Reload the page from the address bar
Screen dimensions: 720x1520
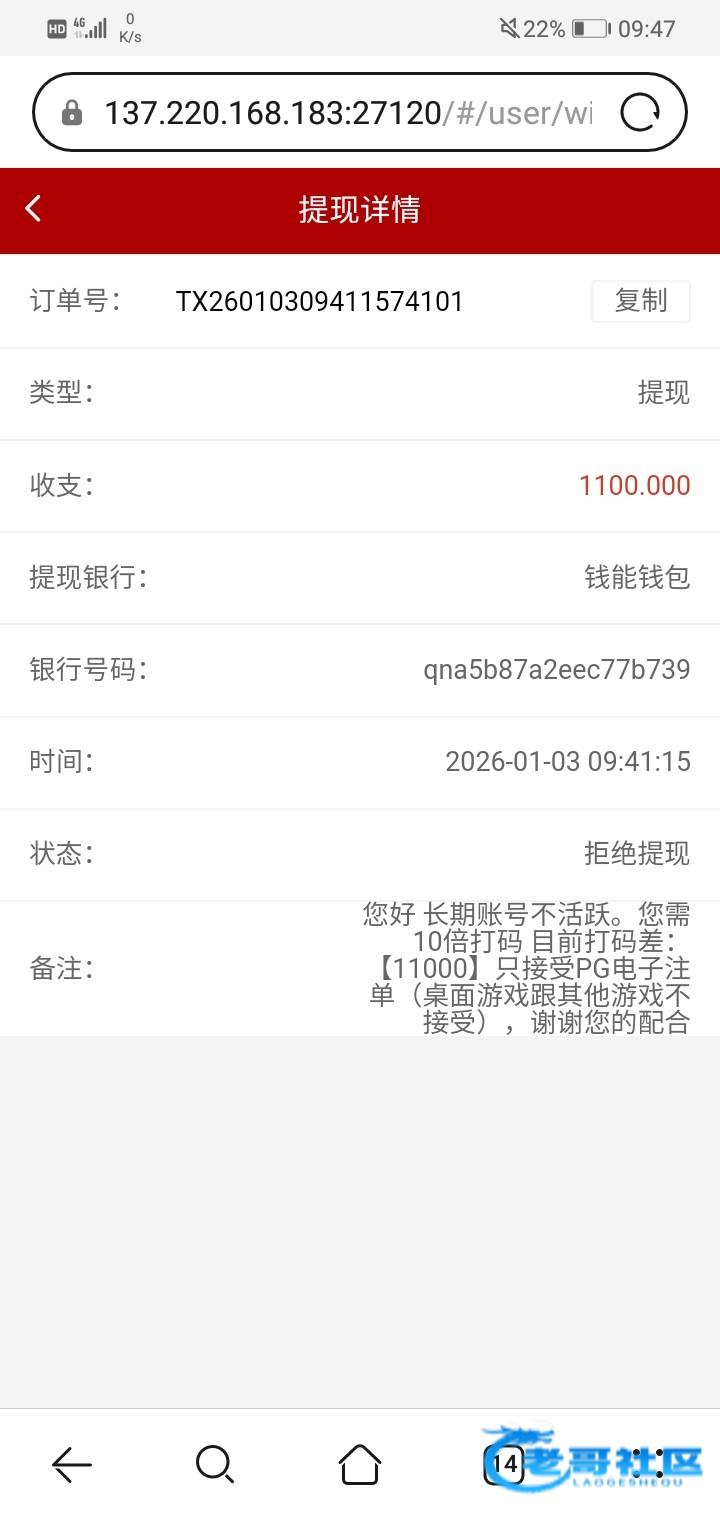coord(640,113)
